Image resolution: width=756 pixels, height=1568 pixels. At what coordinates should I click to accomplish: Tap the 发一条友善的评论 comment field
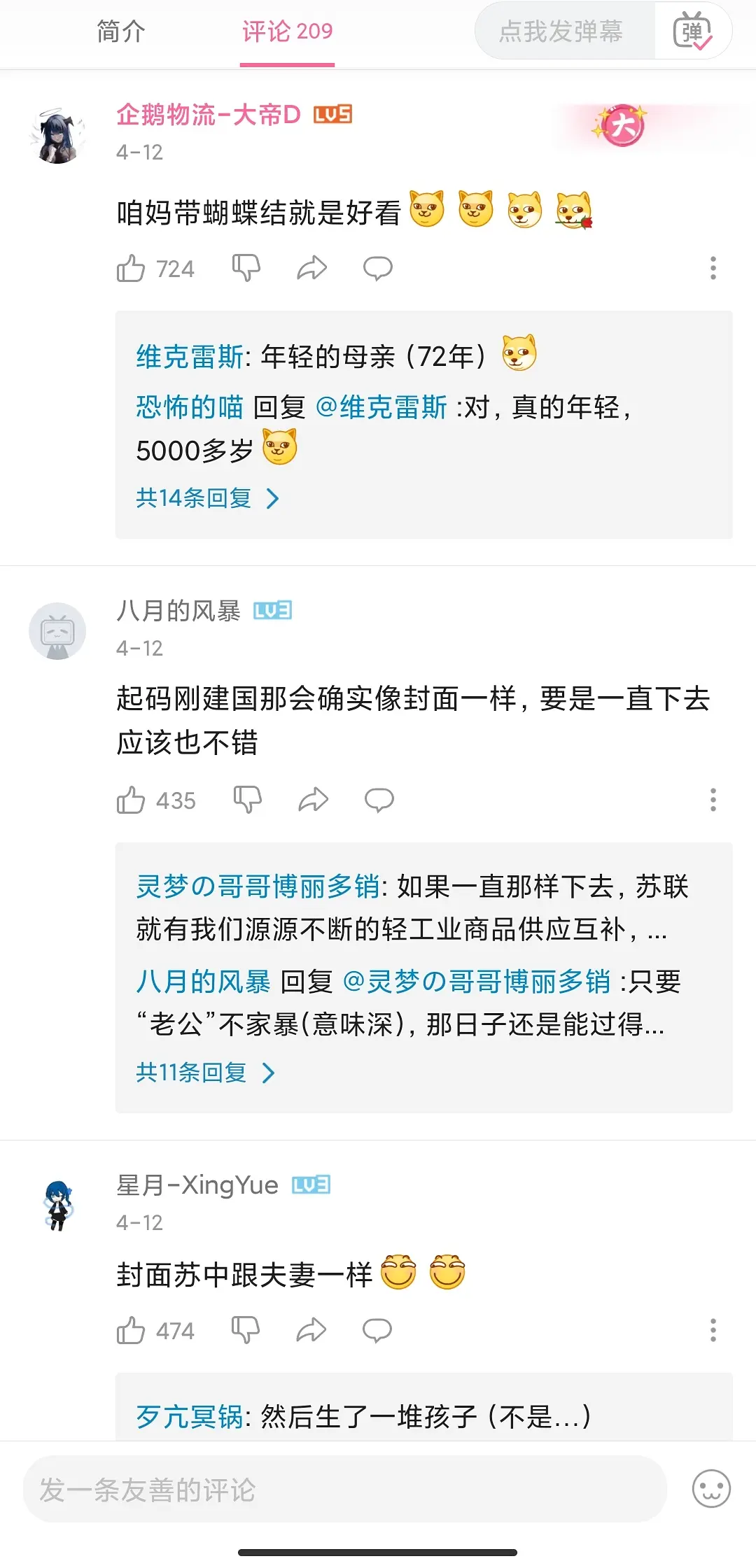click(344, 1490)
